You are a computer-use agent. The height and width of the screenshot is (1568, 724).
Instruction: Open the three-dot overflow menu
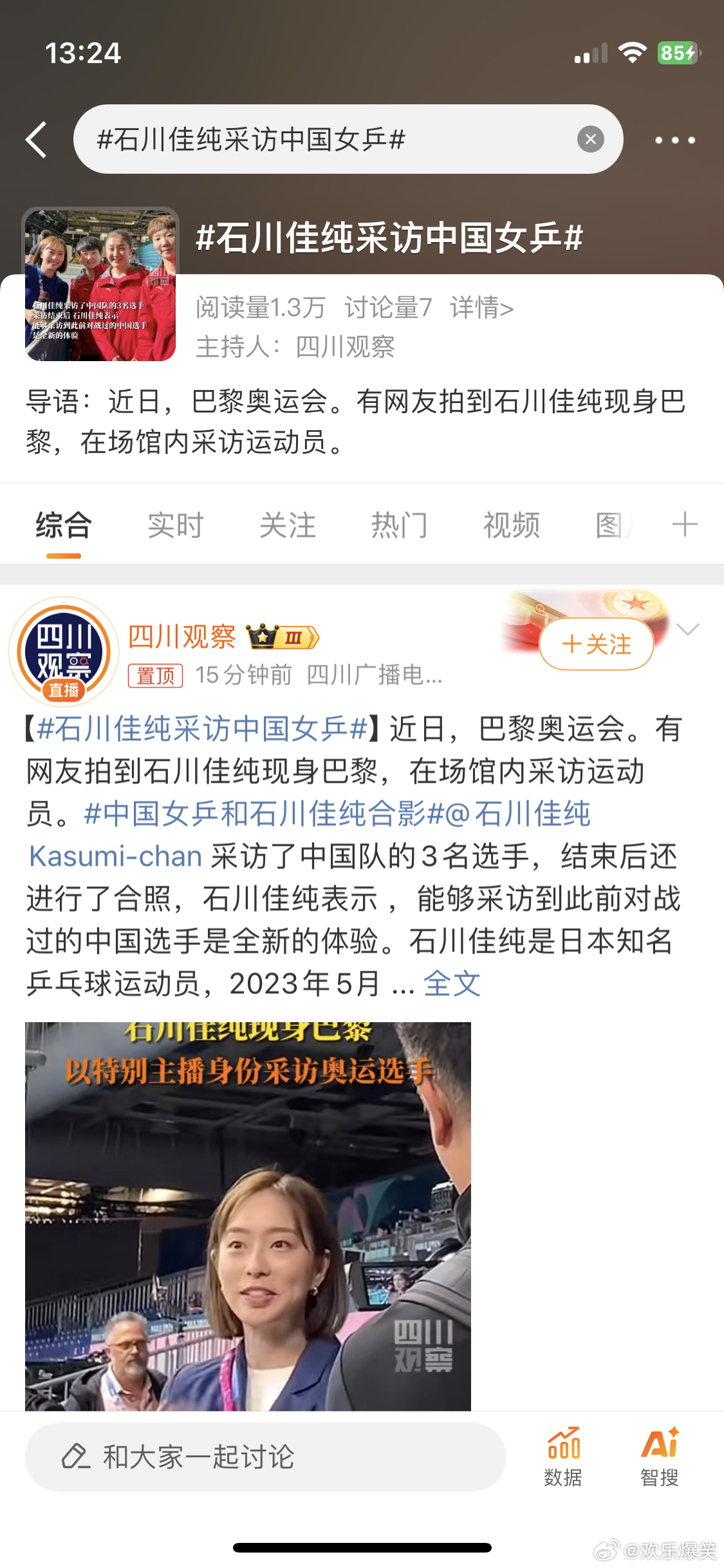[x=674, y=140]
